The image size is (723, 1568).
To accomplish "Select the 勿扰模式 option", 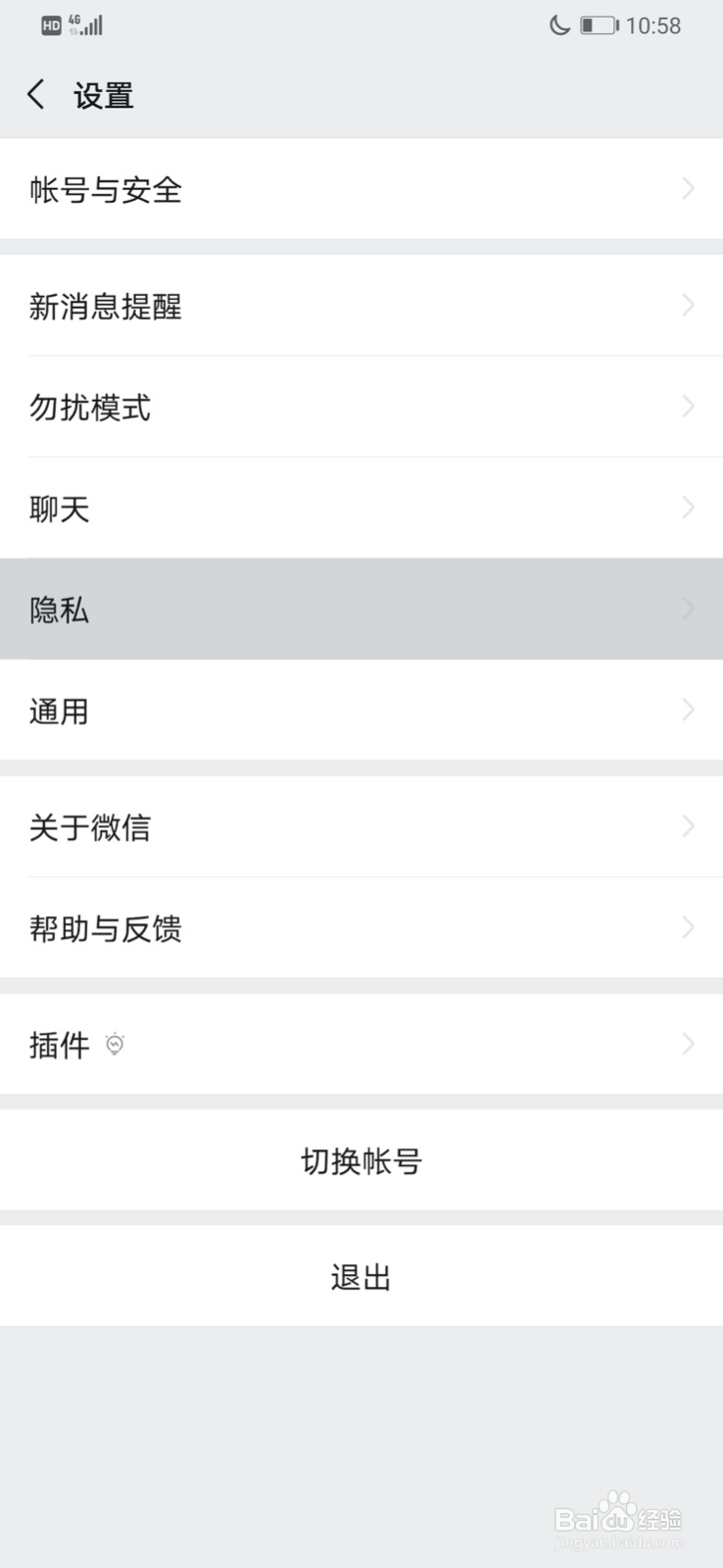I will click(x=361, y=407).
